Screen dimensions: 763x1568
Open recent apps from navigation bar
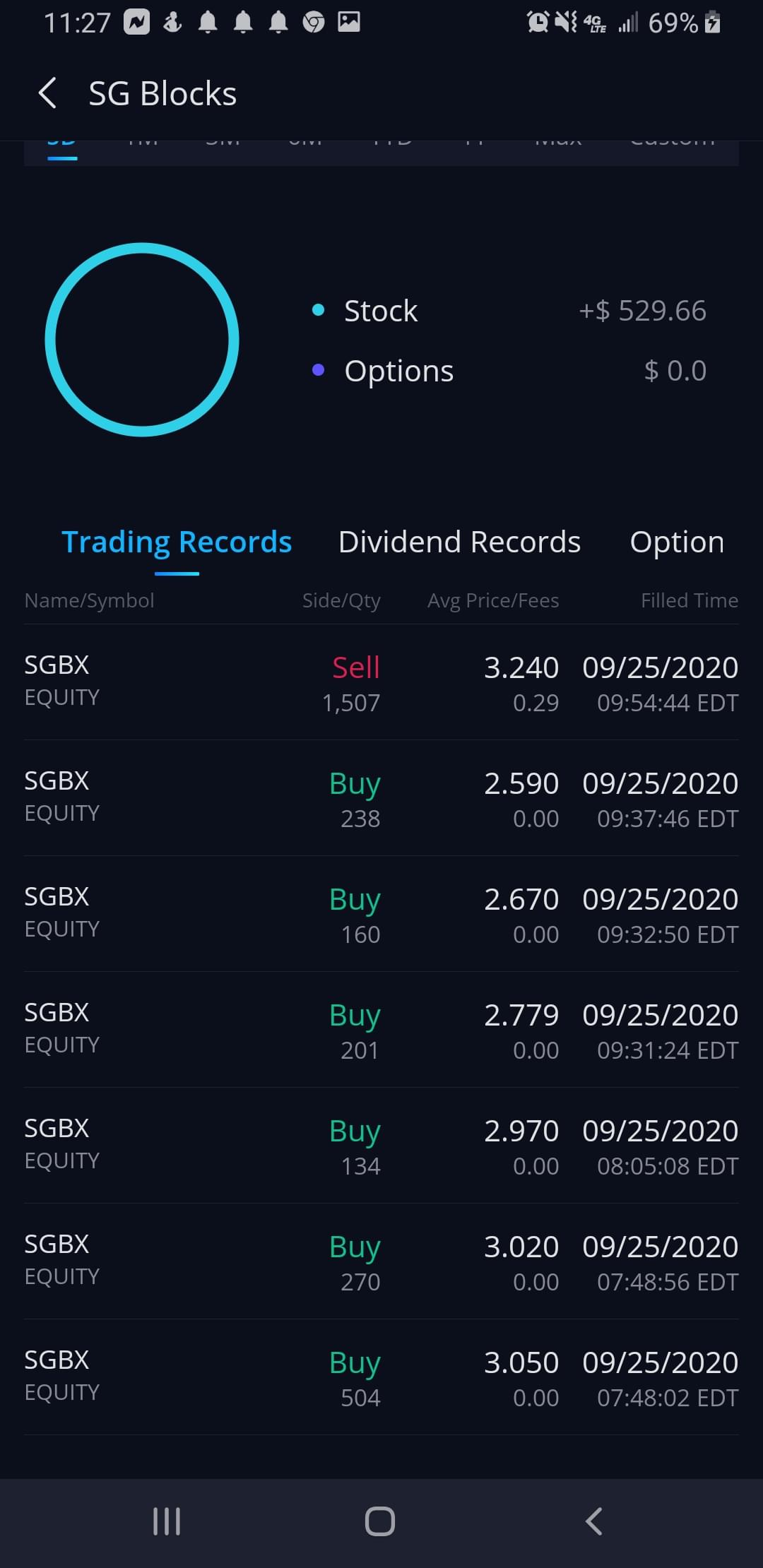point(167,1521)
